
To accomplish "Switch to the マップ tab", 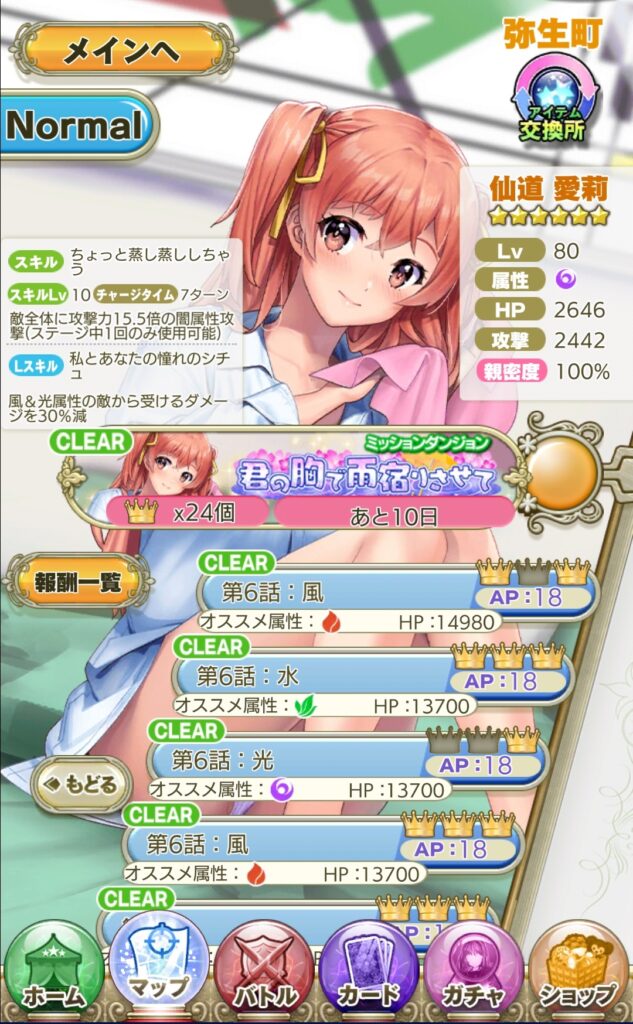I will tap(158, 970).
